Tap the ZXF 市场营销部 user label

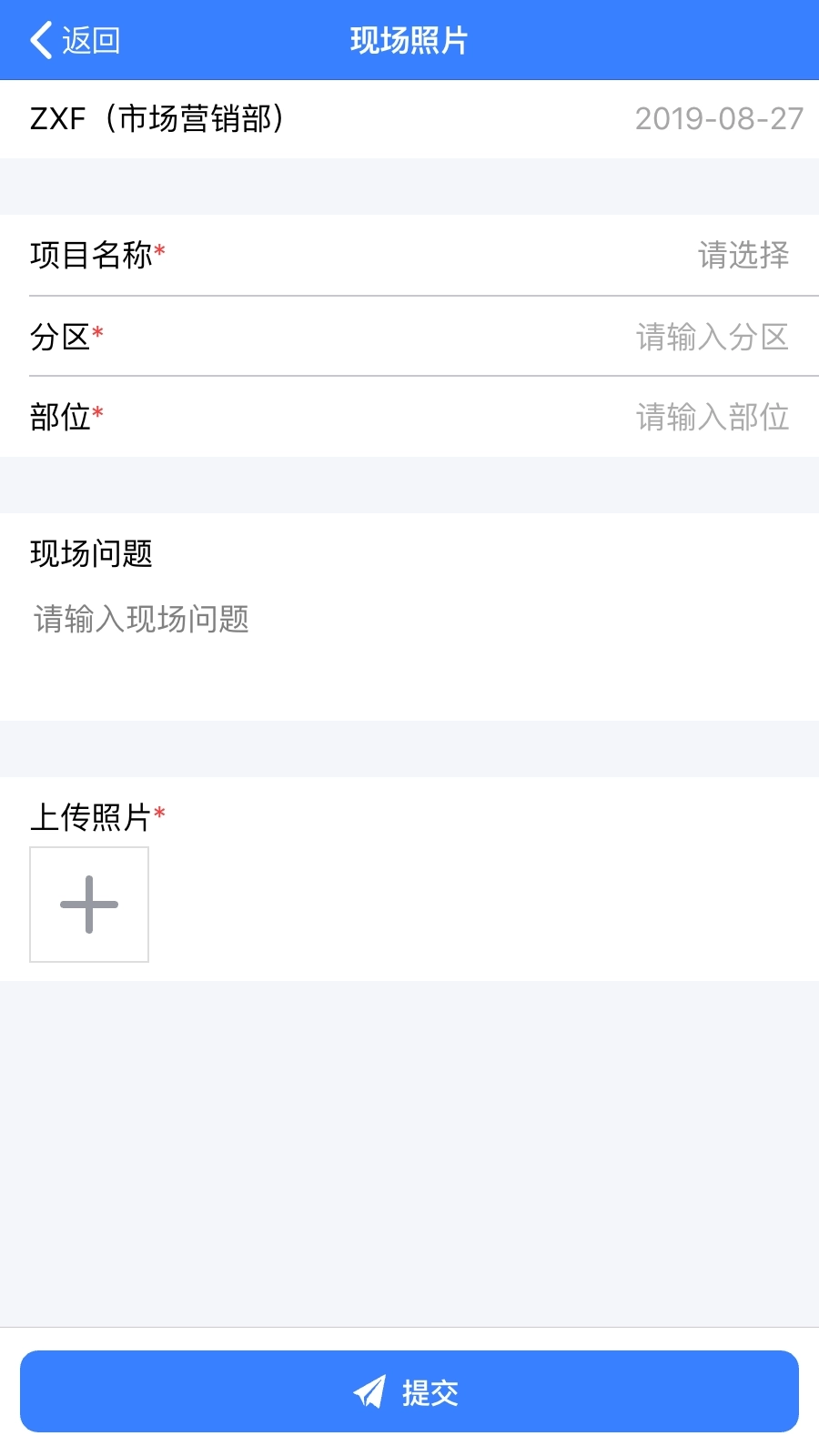(x=157, y=116)
